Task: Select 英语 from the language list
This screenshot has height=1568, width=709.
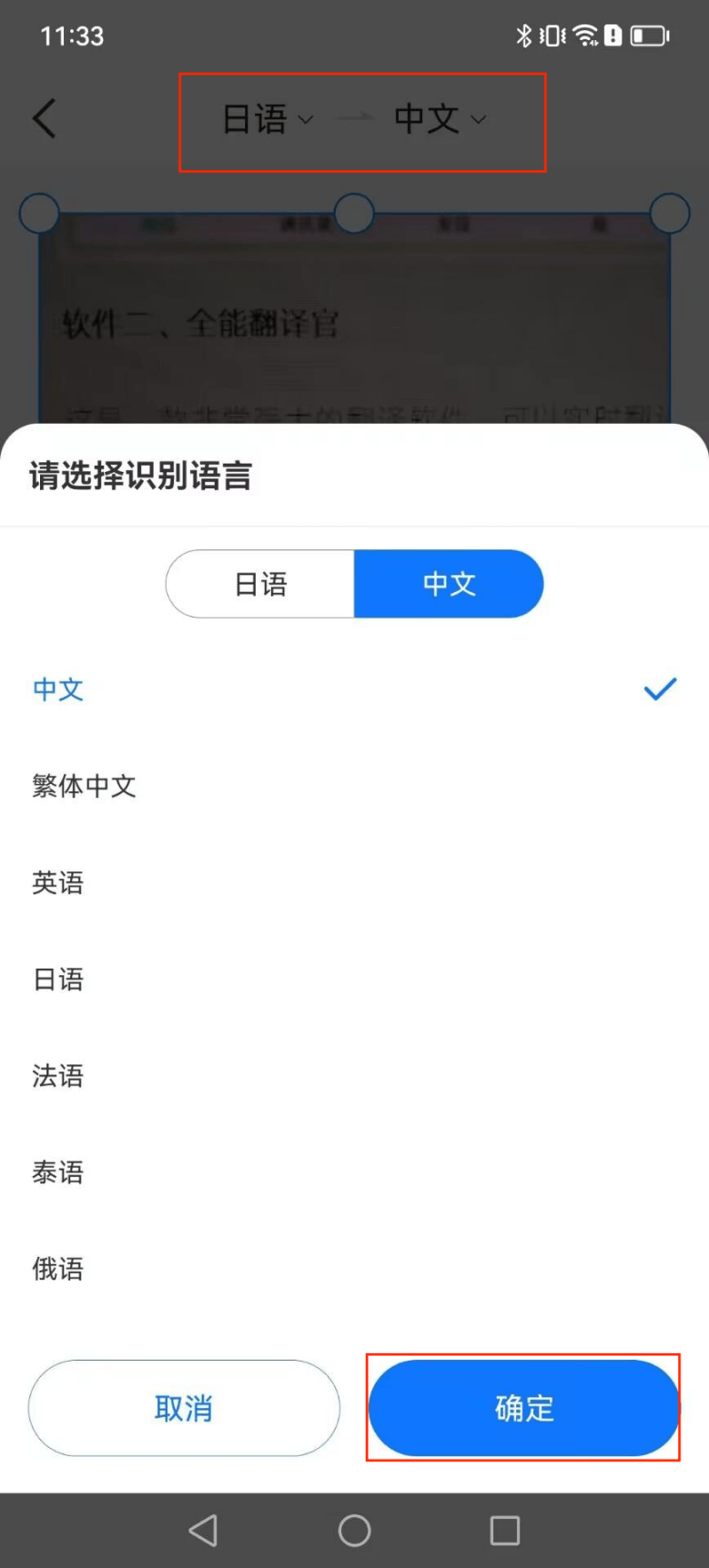Action: coord(354,882)
